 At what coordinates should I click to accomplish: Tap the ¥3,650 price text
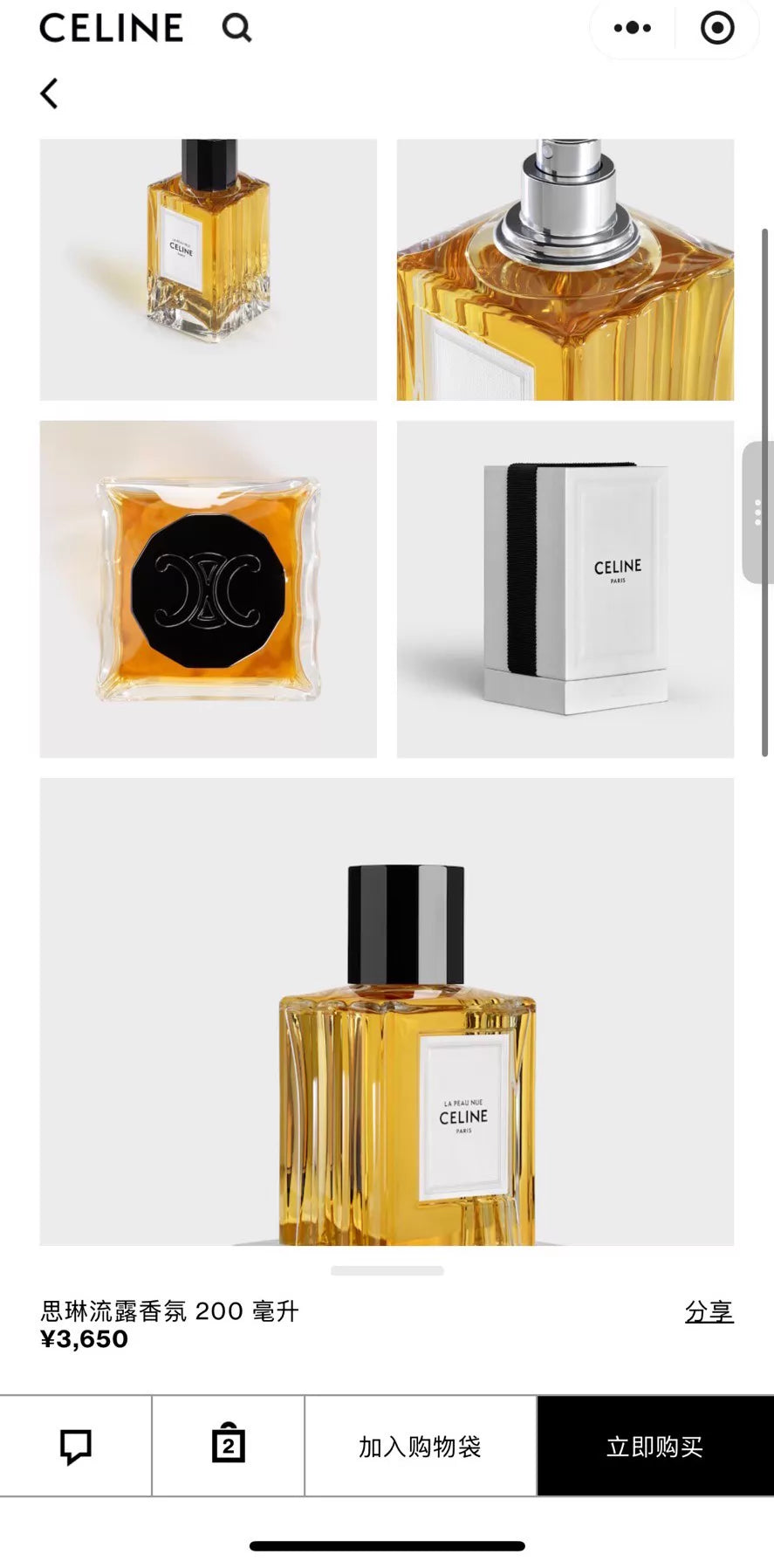click(85, 1339)
